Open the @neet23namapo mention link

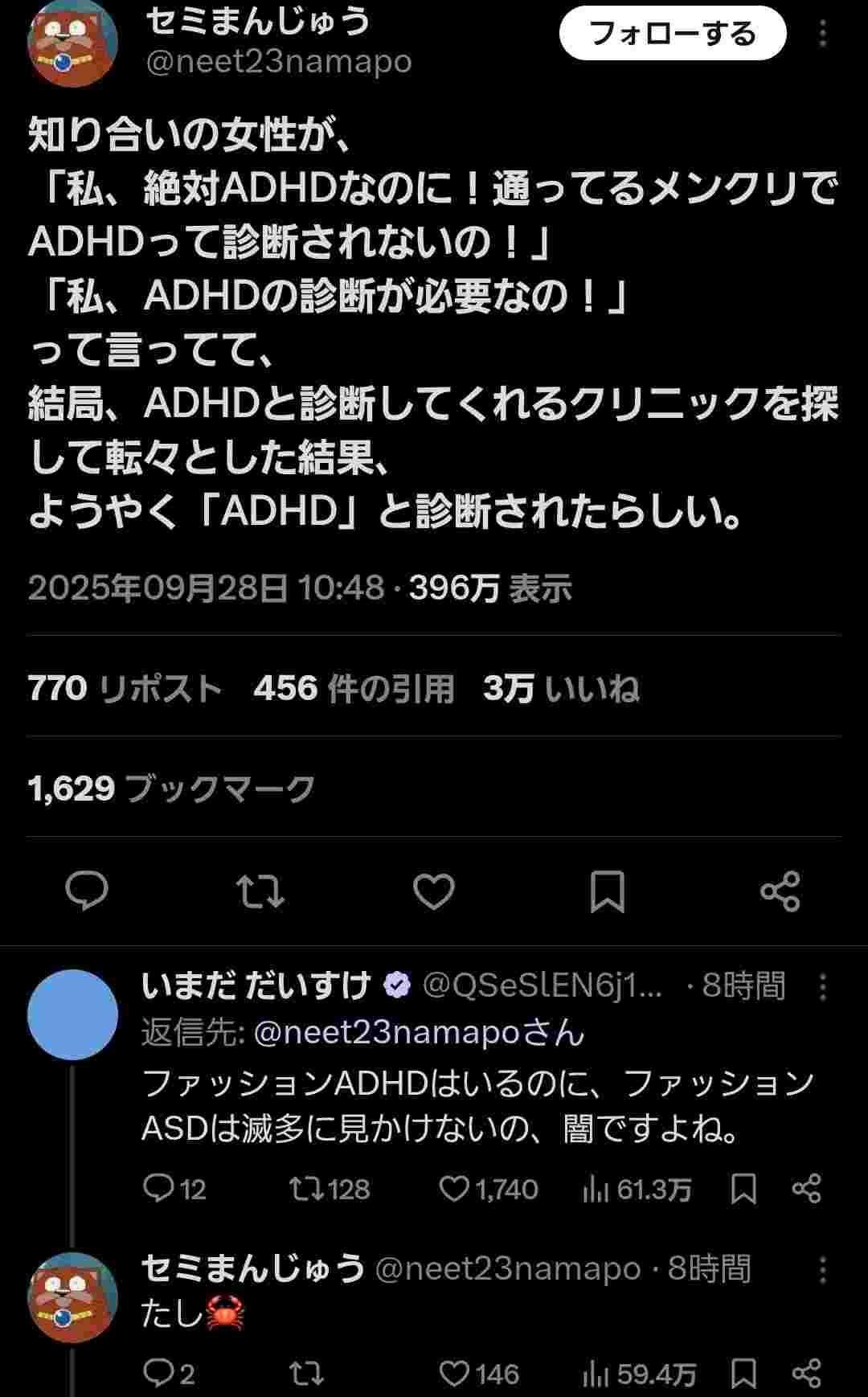[x=419, y=1032]
